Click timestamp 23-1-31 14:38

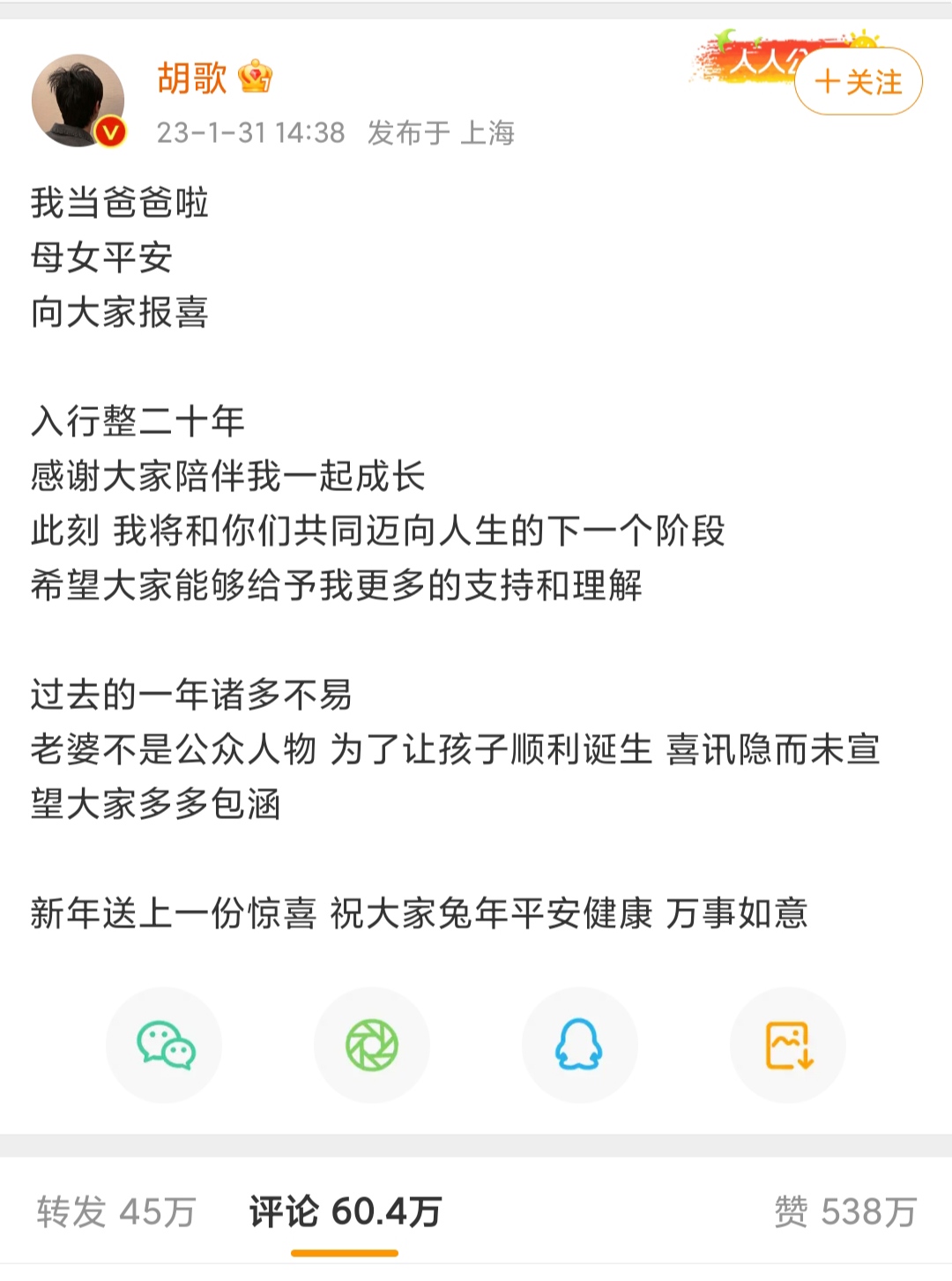tap(249, 132)
